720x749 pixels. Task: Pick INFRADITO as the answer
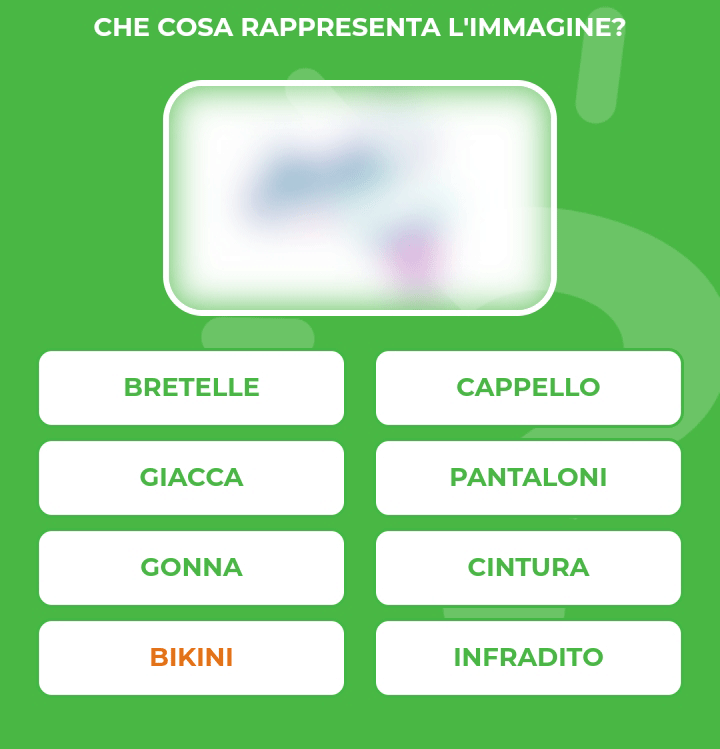tap(528, 658)
